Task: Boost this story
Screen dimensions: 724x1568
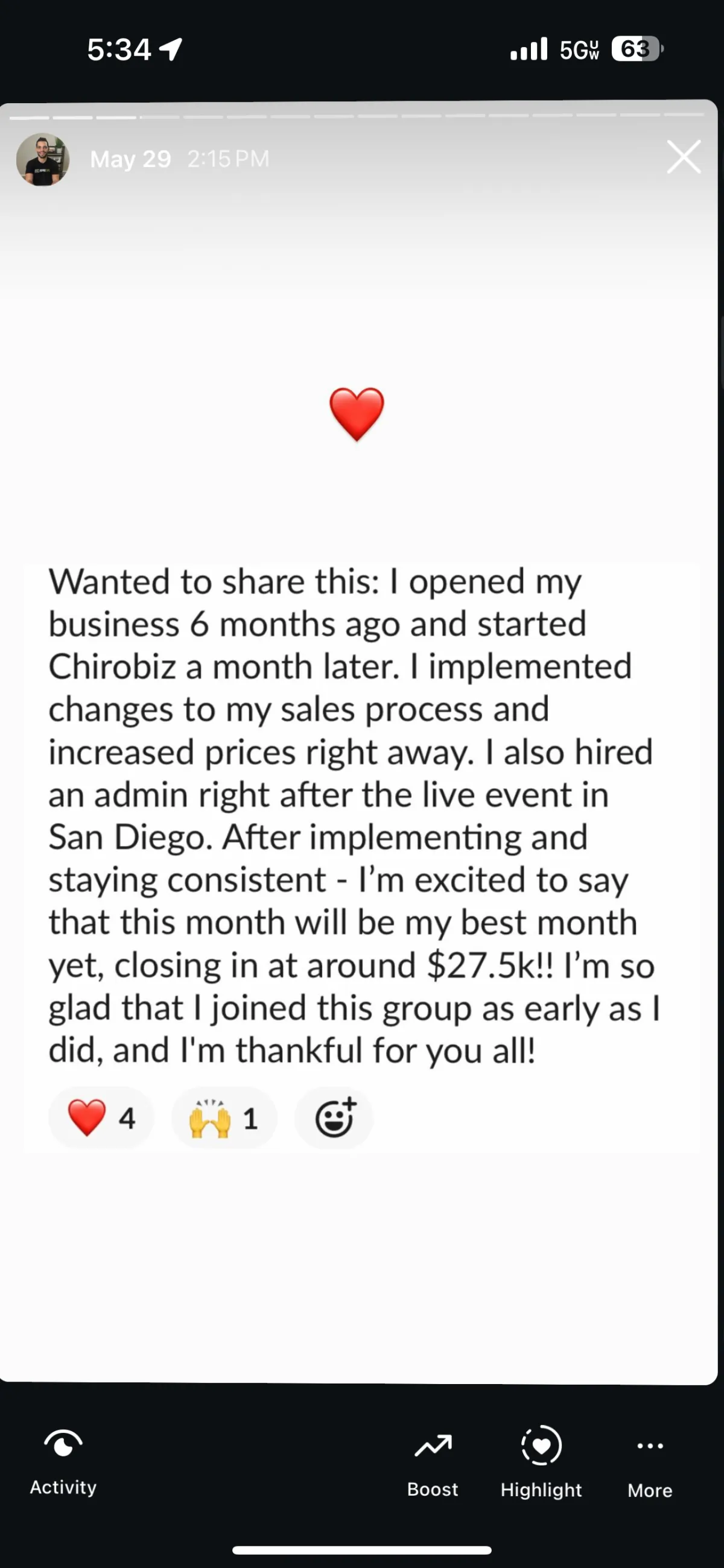Action: click(433, 1465)
